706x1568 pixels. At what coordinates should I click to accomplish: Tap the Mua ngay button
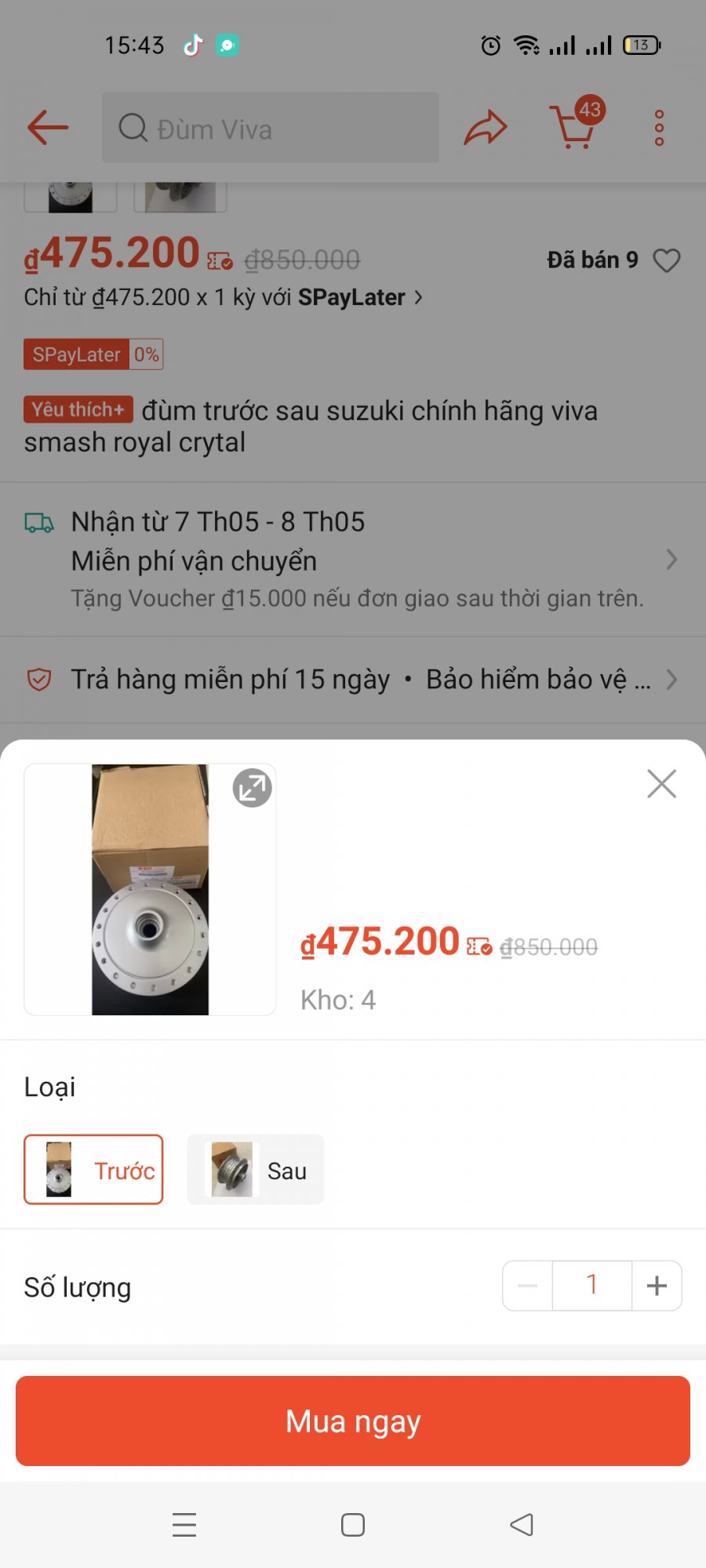pos(353,1421)
